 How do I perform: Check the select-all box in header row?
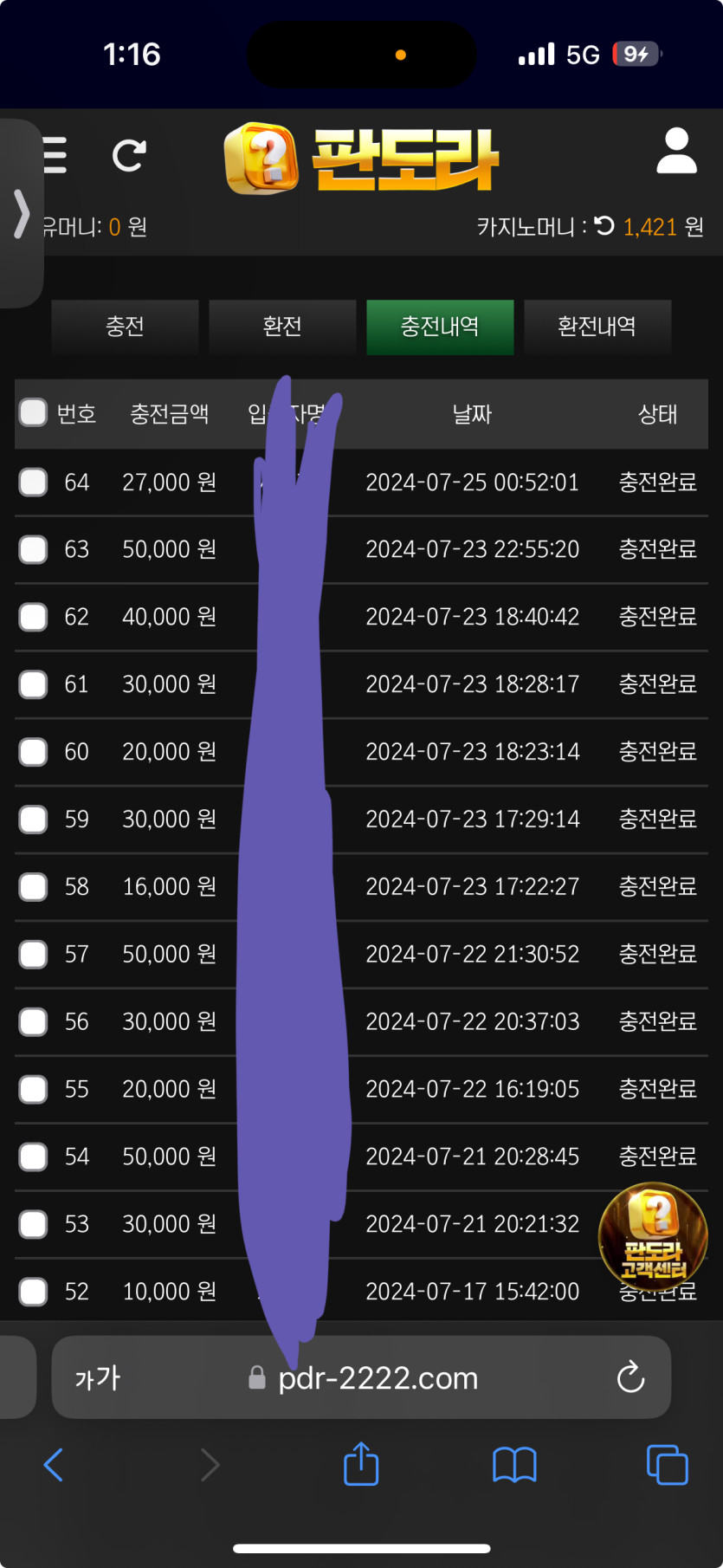pos(33,413)
